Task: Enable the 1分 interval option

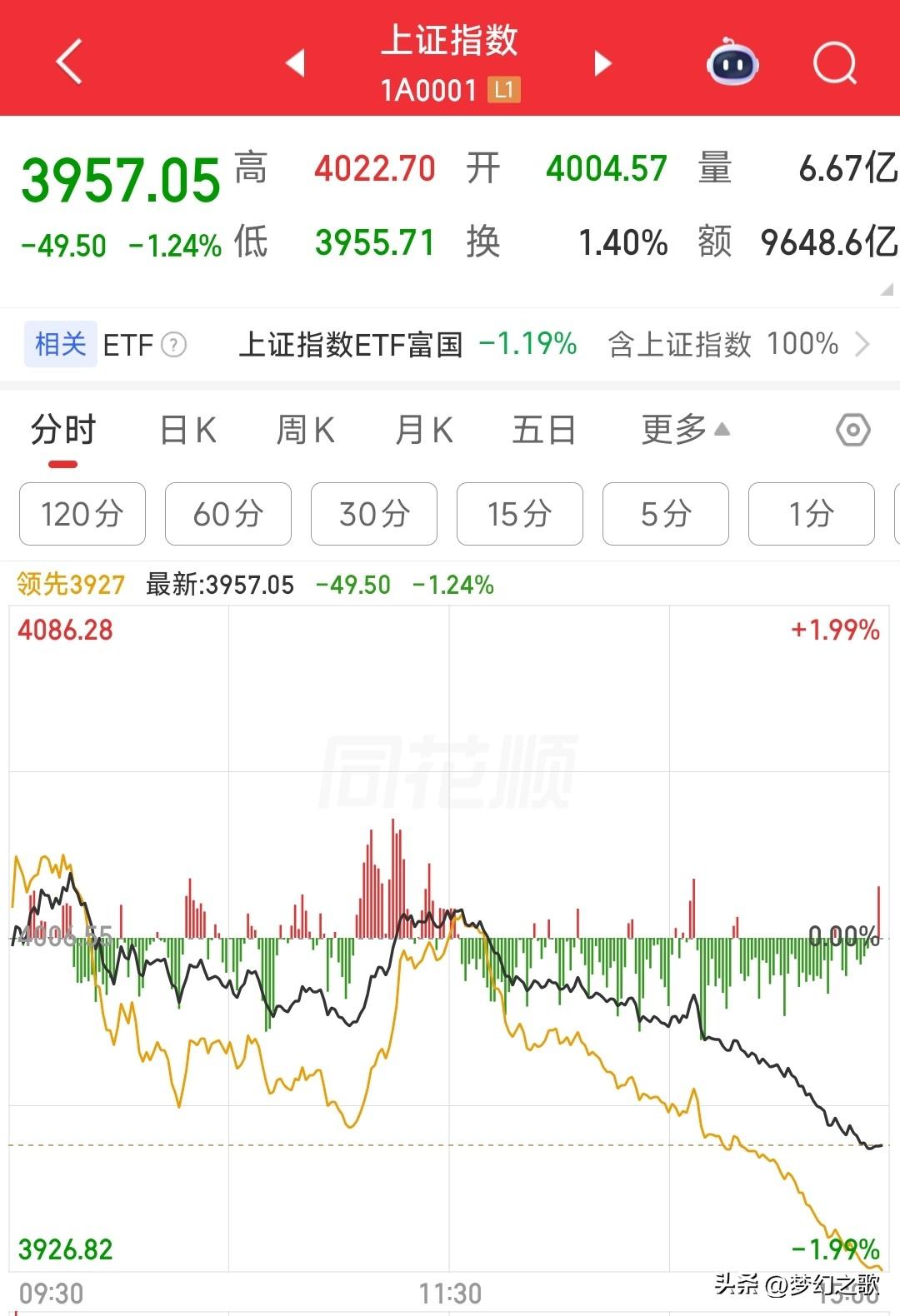Action: point(811,514)
